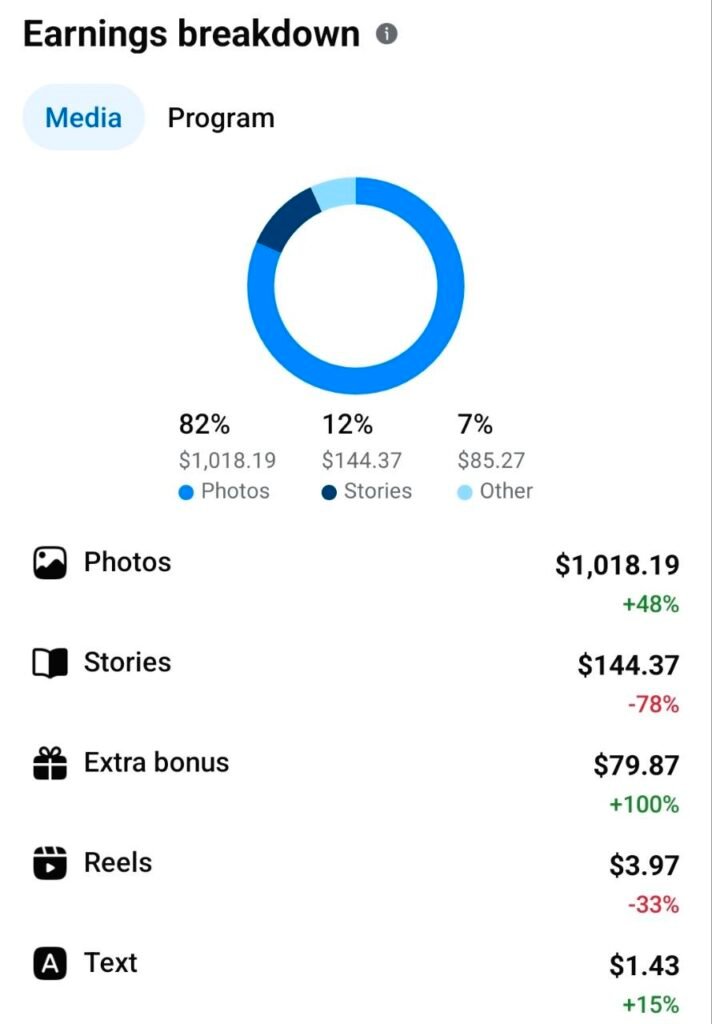
Task: Select the Media tab
Action: 84,118
